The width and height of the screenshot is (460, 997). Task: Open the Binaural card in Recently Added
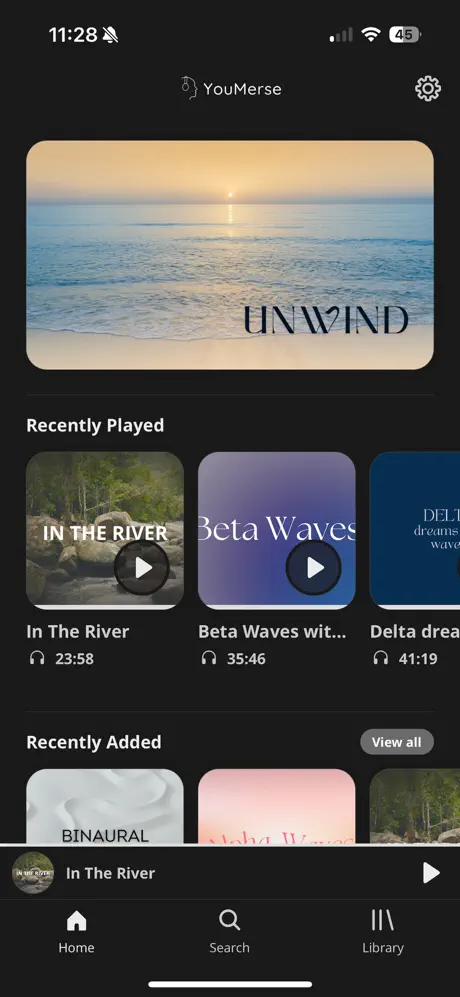105,806
